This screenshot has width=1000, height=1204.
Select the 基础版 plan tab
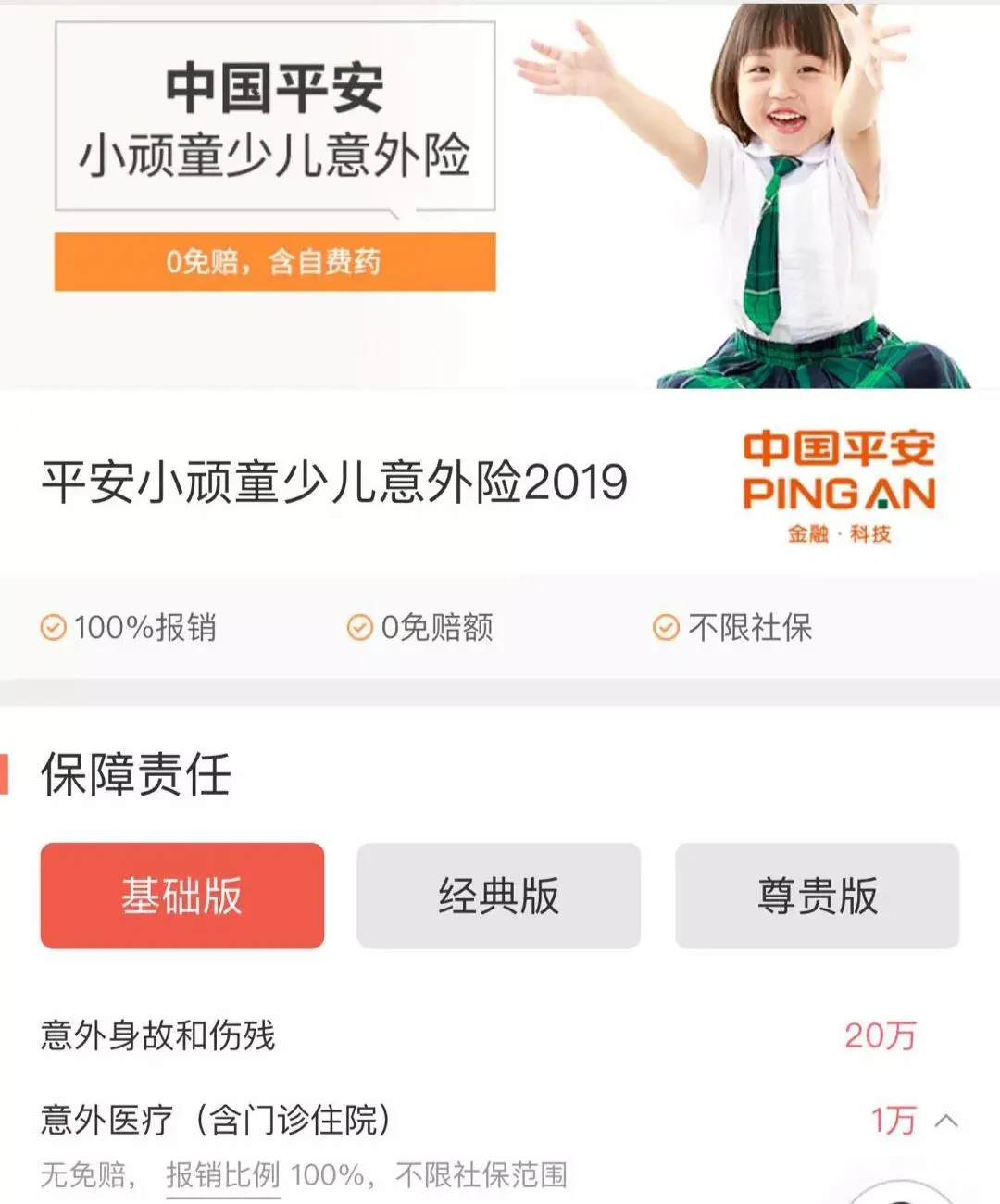(x=182, y=896)
